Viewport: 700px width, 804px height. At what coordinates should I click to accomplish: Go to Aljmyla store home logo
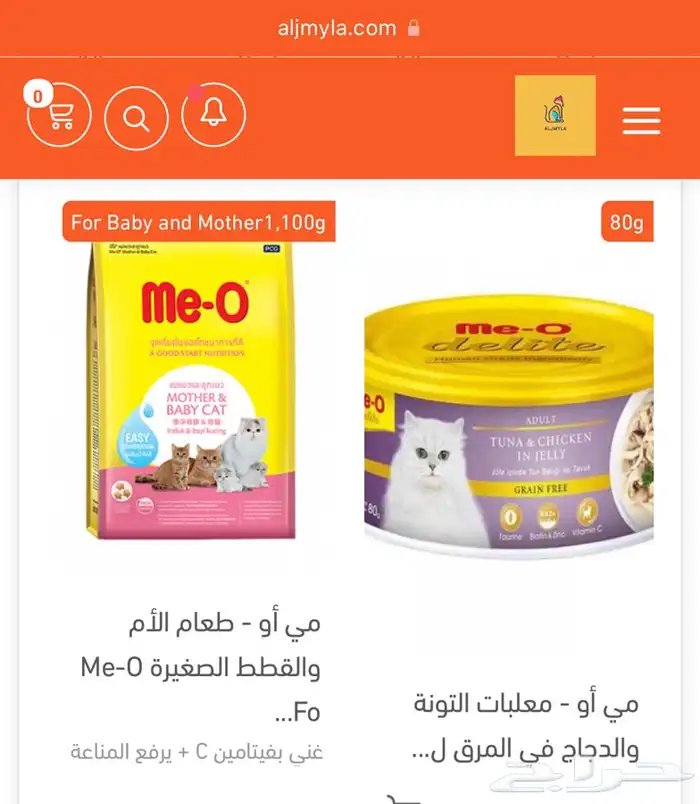tap(555, 116)
